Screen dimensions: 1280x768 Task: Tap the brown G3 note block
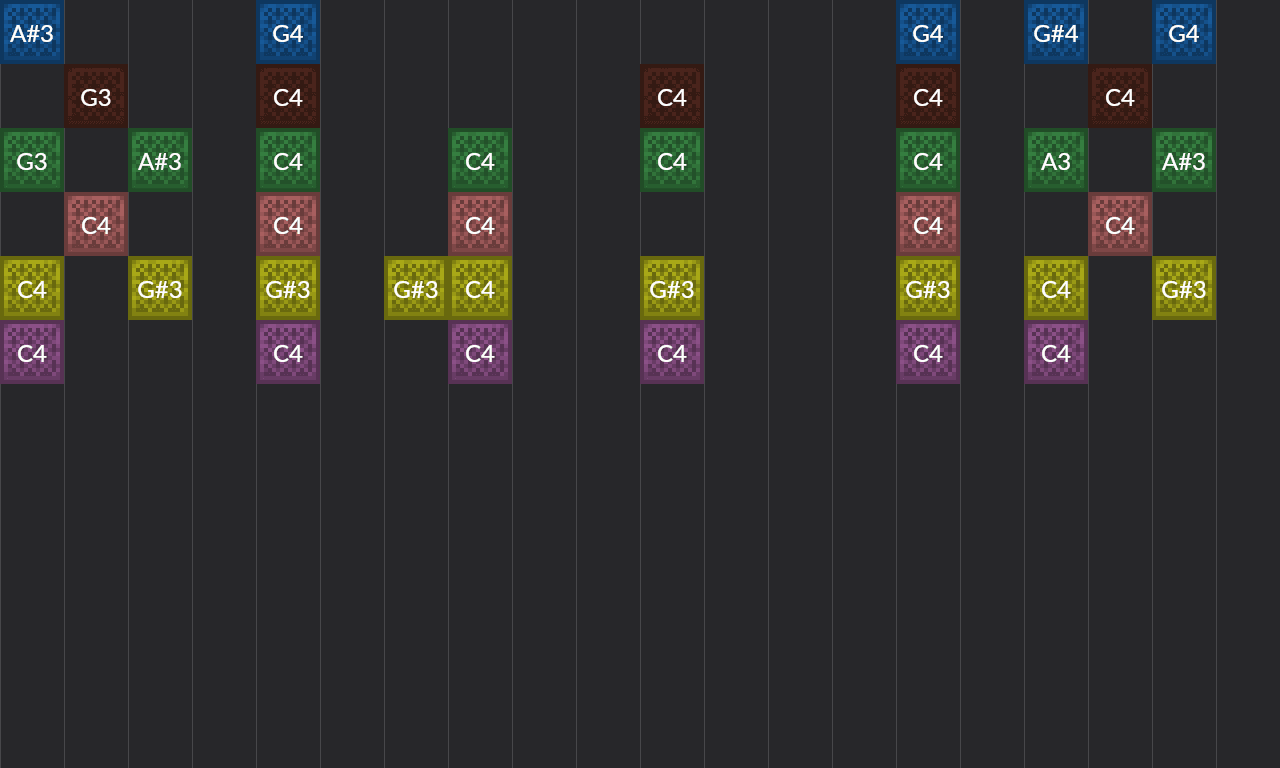[x=96, y=97]
